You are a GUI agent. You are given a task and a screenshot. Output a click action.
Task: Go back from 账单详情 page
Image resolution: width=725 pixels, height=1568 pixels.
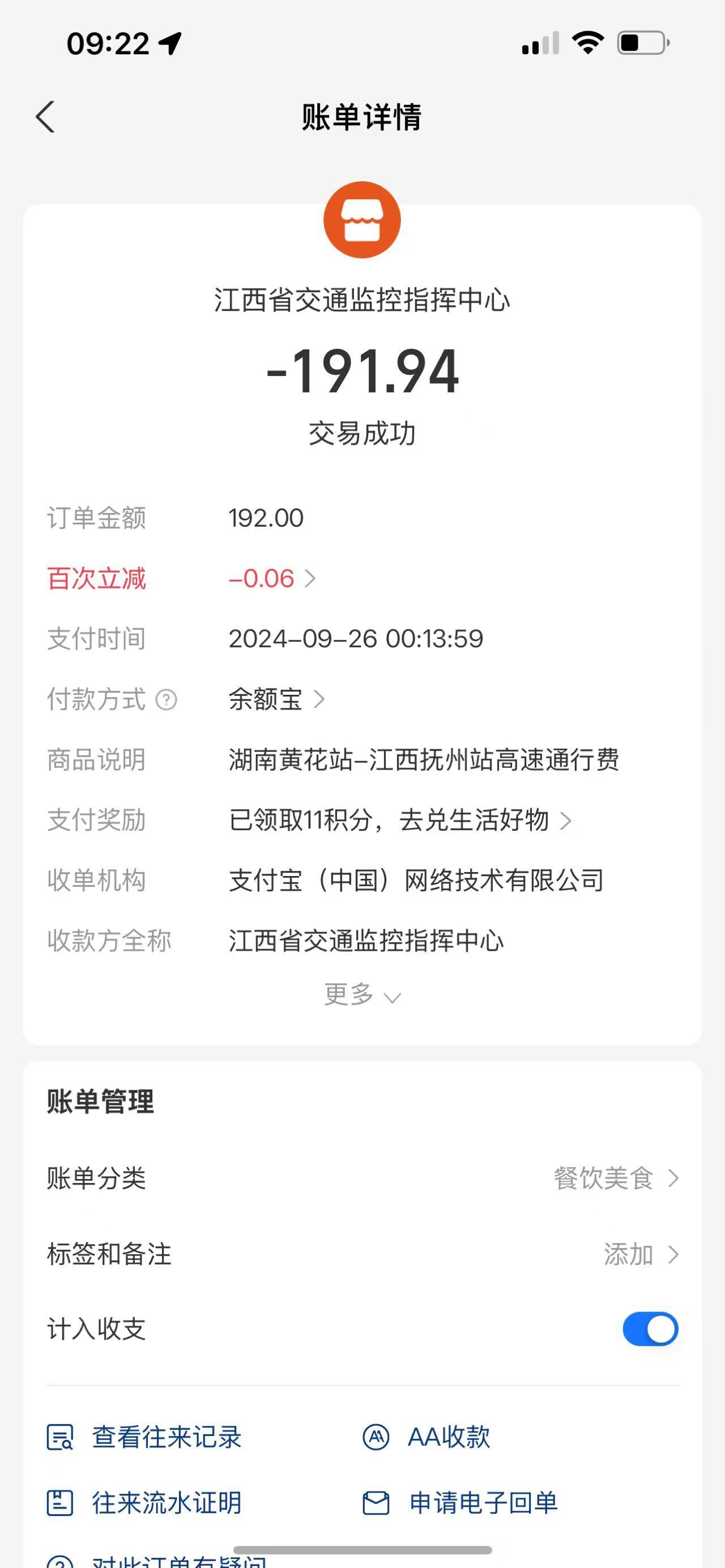[x=45, y=117]
